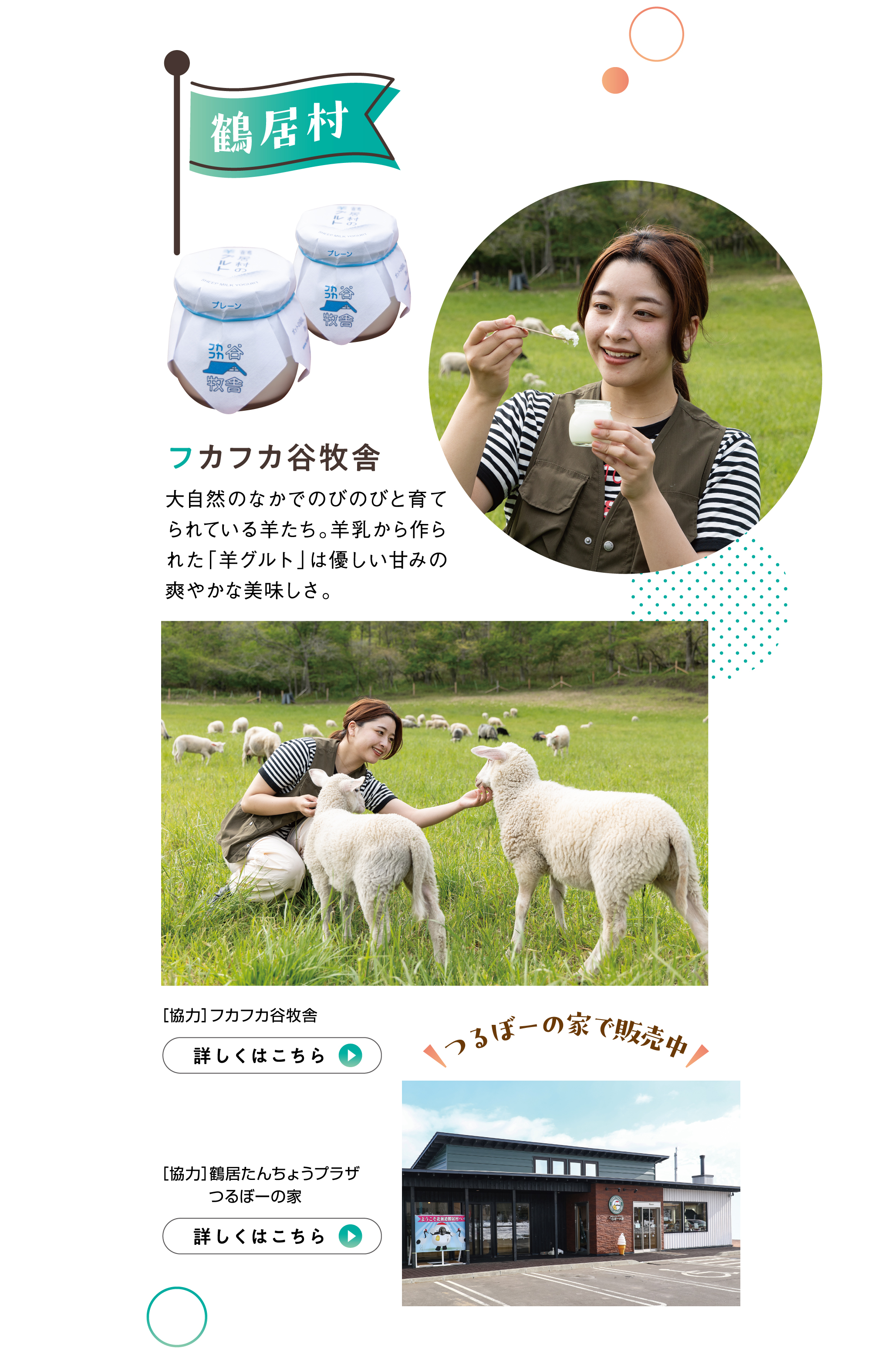
Task: Open details button for つるぼーの家
Action: [x=272, y=1236]
